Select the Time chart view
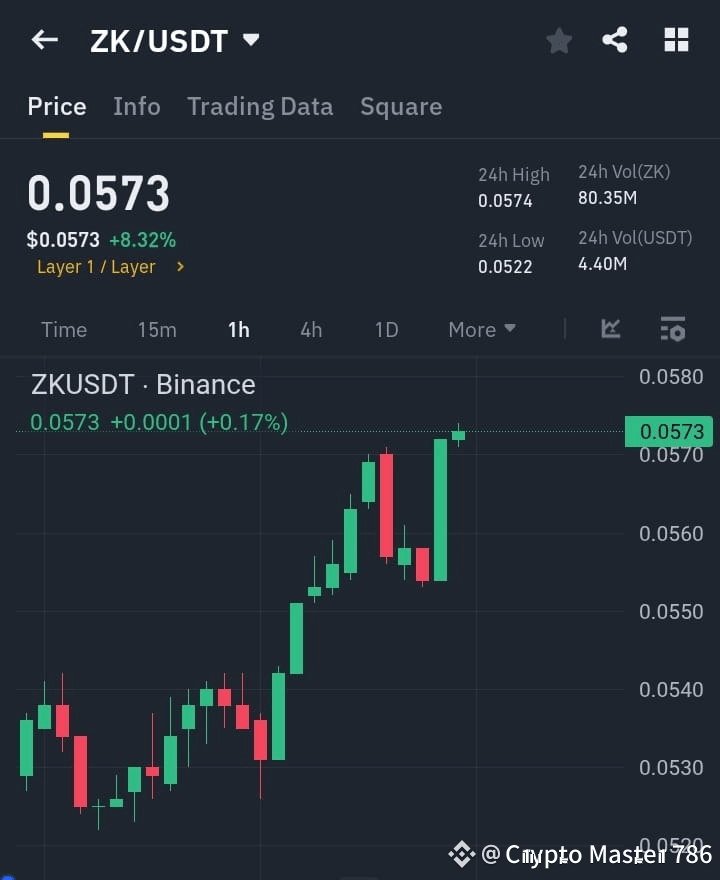This screenshot has width=720, height=880. [x=64, y=329]
